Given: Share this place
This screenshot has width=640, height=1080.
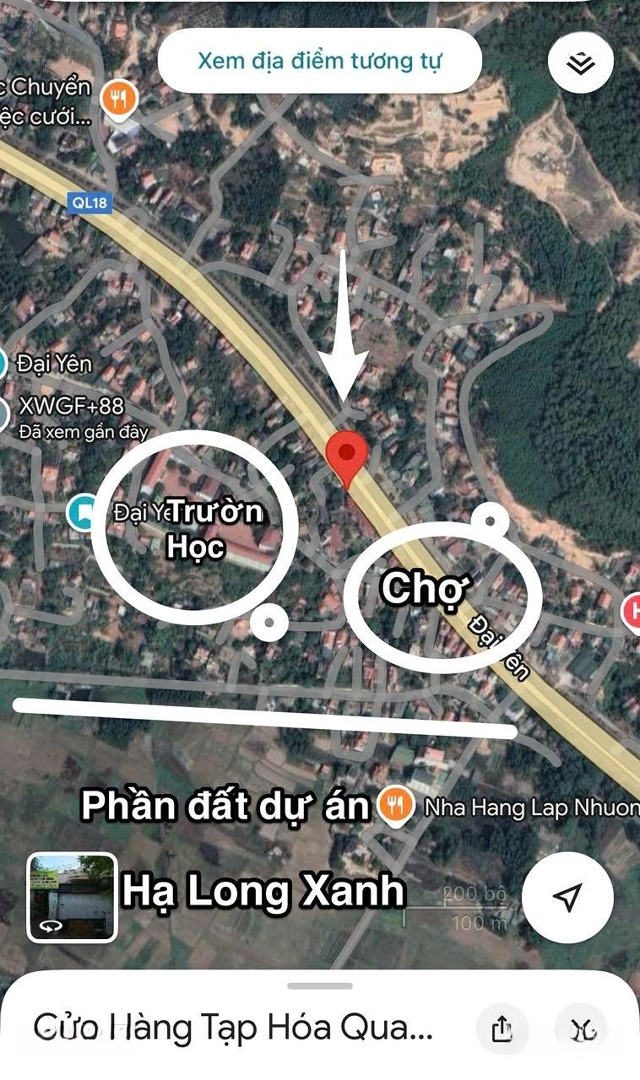Looking at the screenshot, I should [x=503, y=1028].
